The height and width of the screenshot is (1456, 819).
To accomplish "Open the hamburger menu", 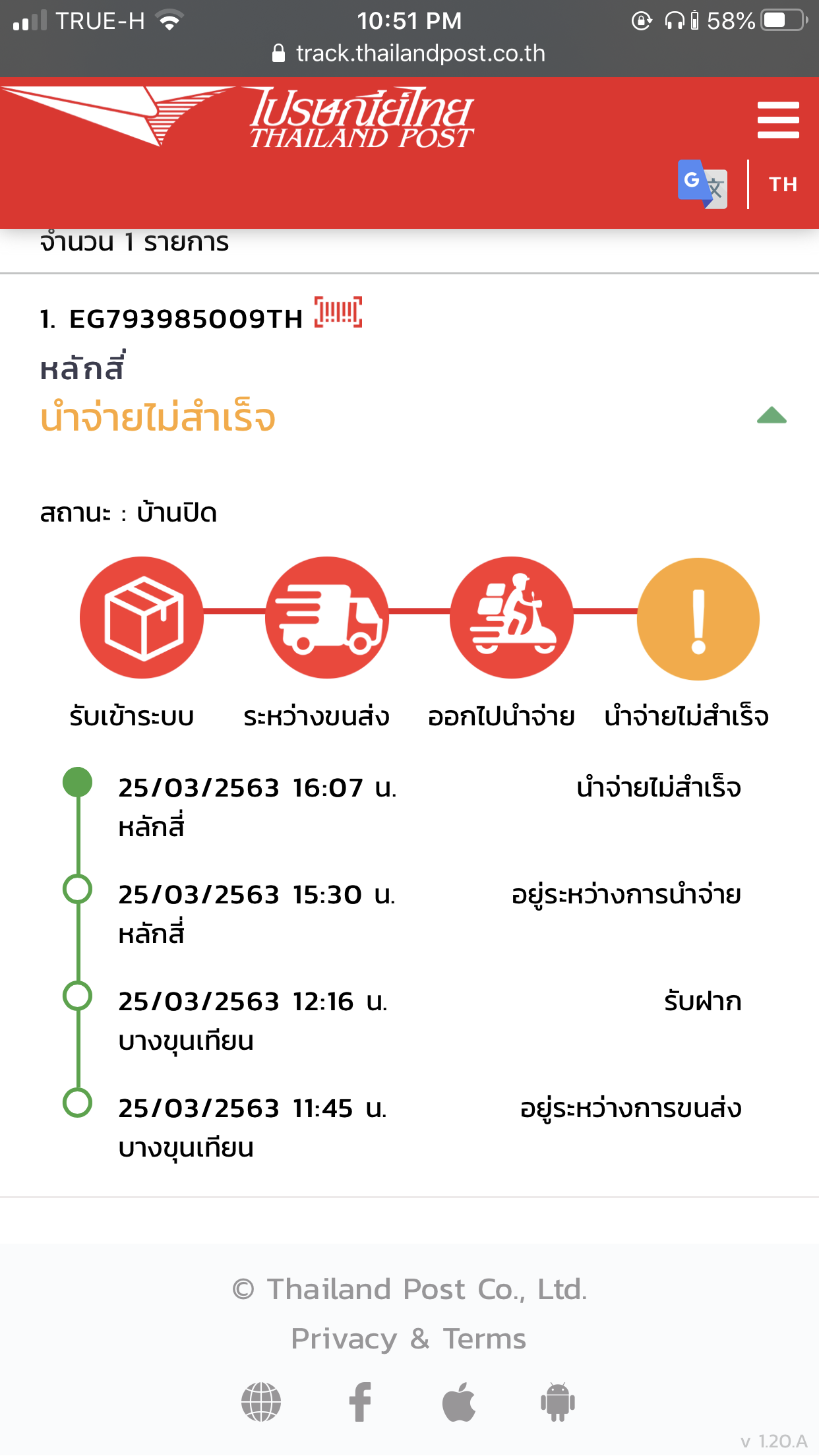I will click(x=778, y=120).
